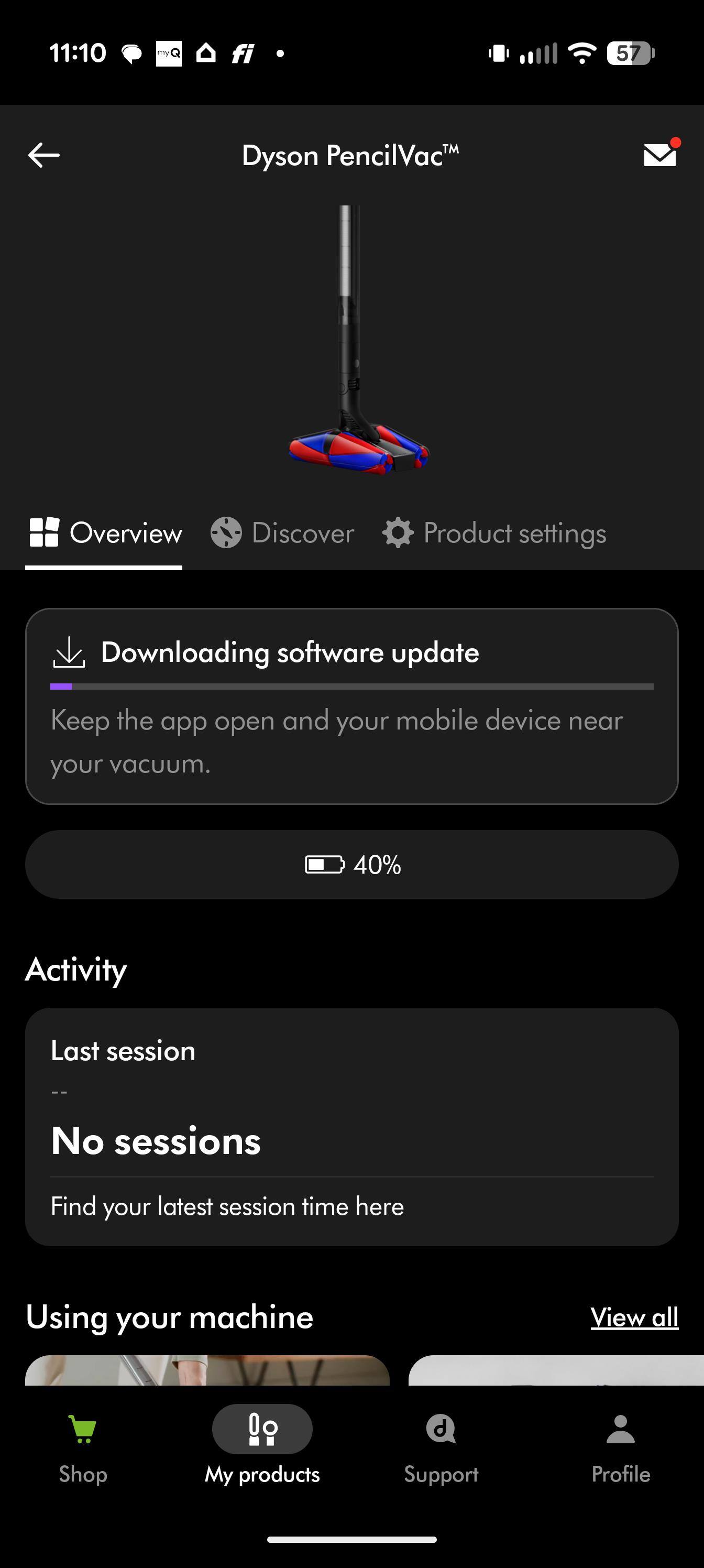Go back using the arrow
The height and width of the screenshot is (1568, 704).
click(44, 155)
